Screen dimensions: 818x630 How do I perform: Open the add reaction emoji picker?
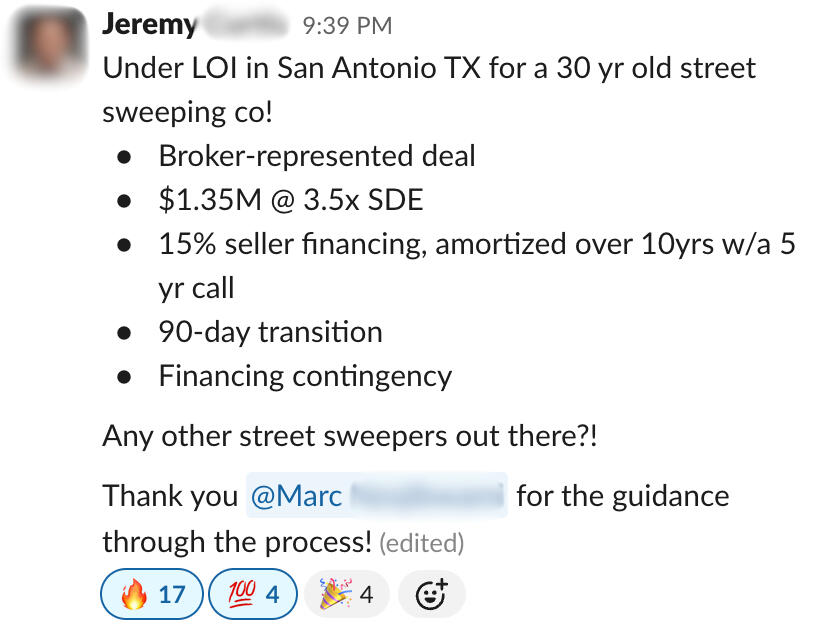click(431, 595)
